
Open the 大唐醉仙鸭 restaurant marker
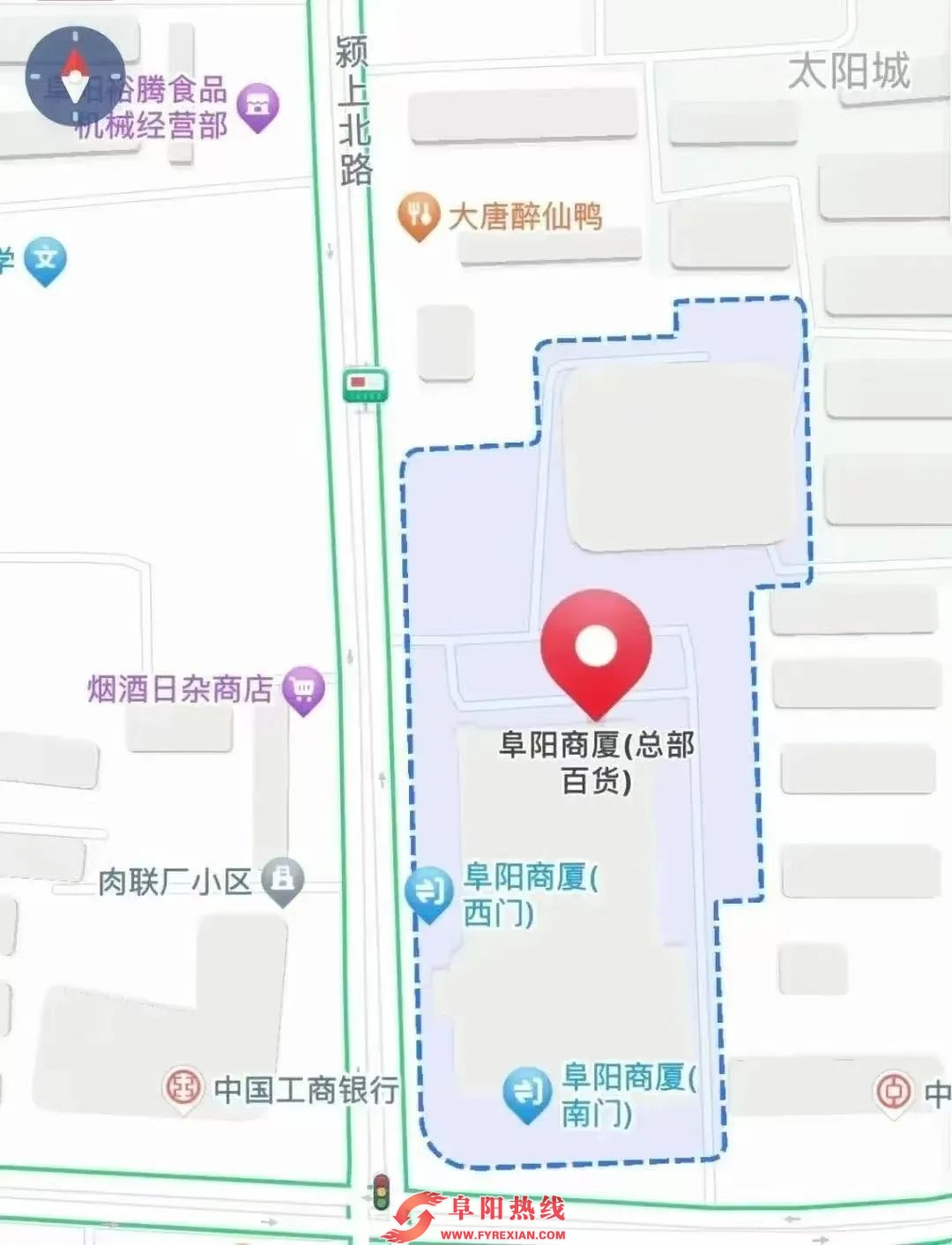pos(418,216)
